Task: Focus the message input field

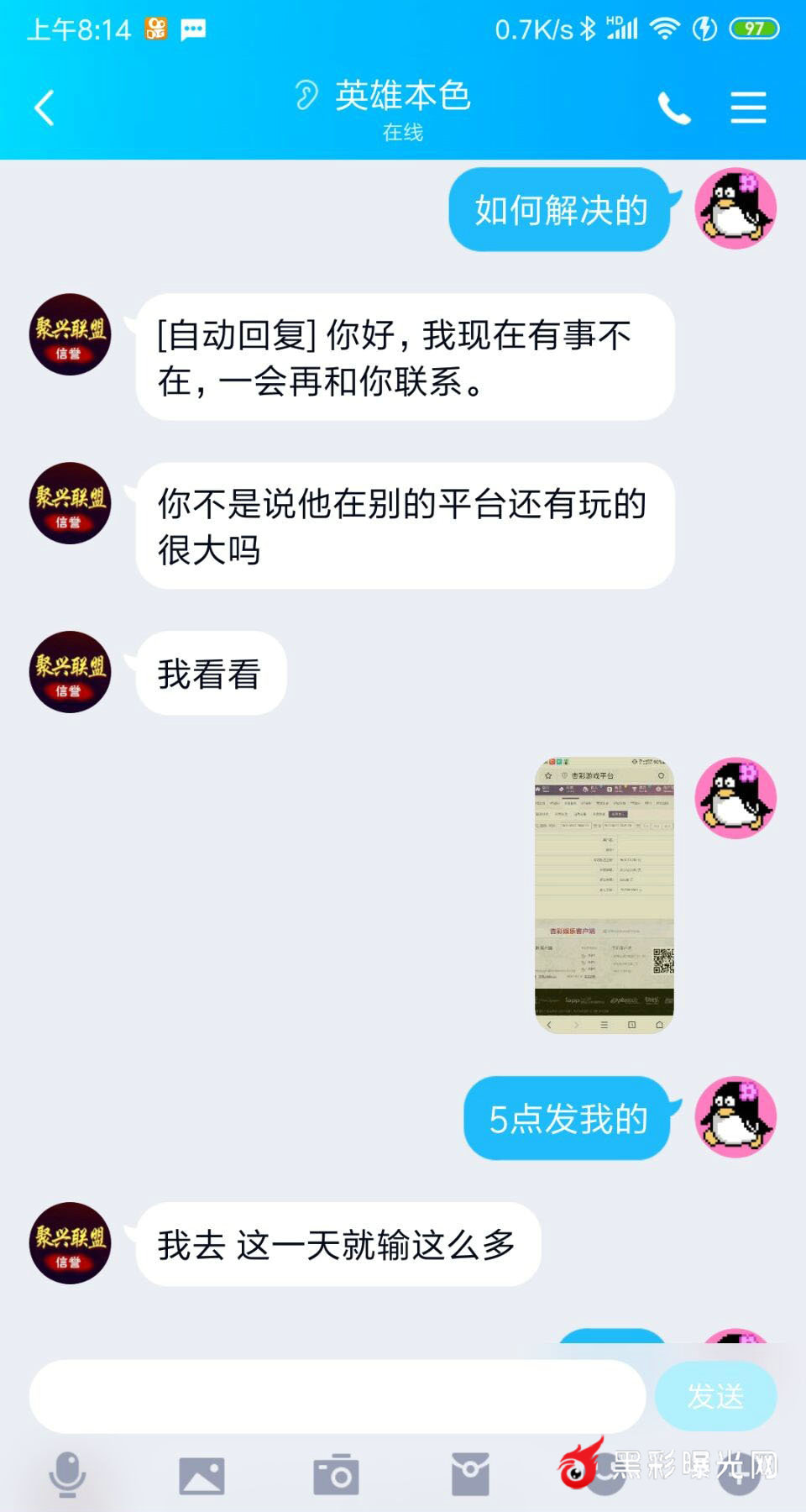Action: 336,1396
